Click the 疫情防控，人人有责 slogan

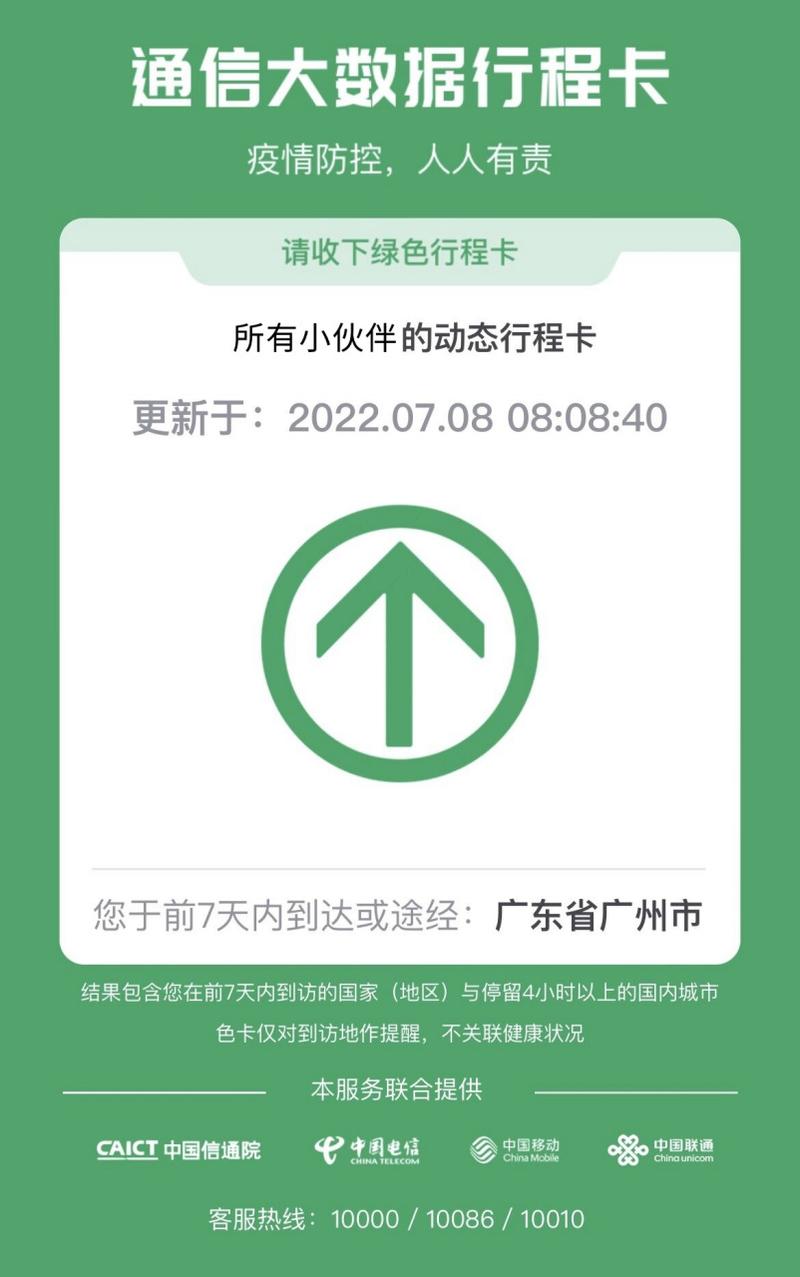pyautogui.click(x=400, y=158)
